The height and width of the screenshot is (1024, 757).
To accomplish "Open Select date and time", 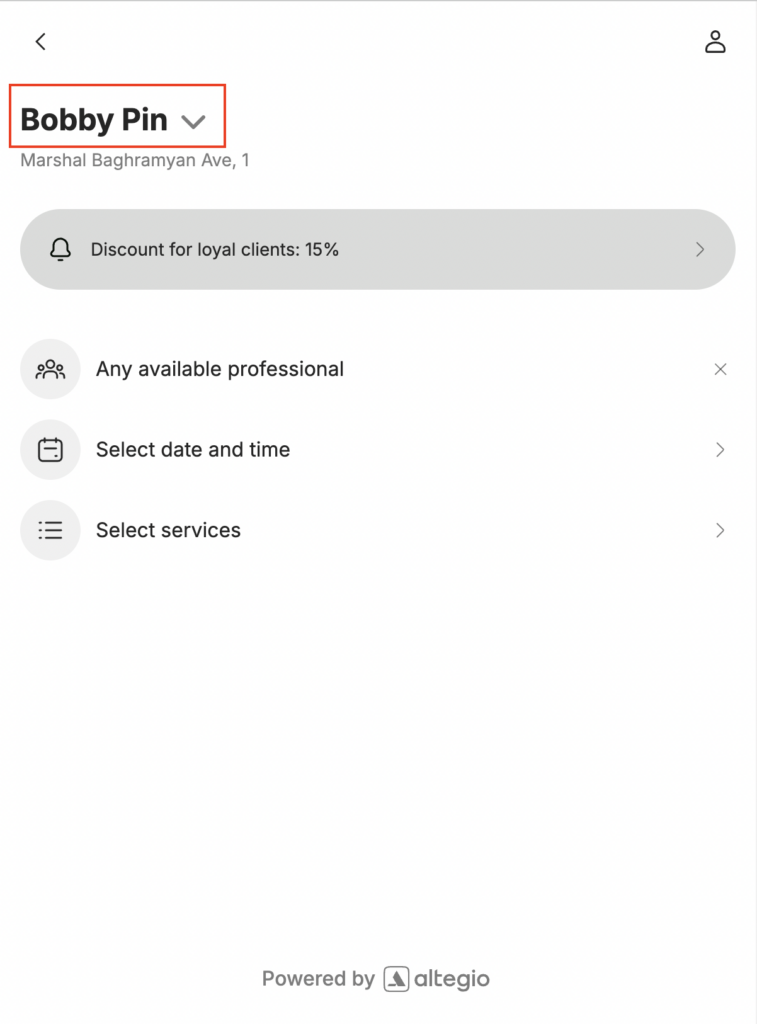I will (377, 450).
